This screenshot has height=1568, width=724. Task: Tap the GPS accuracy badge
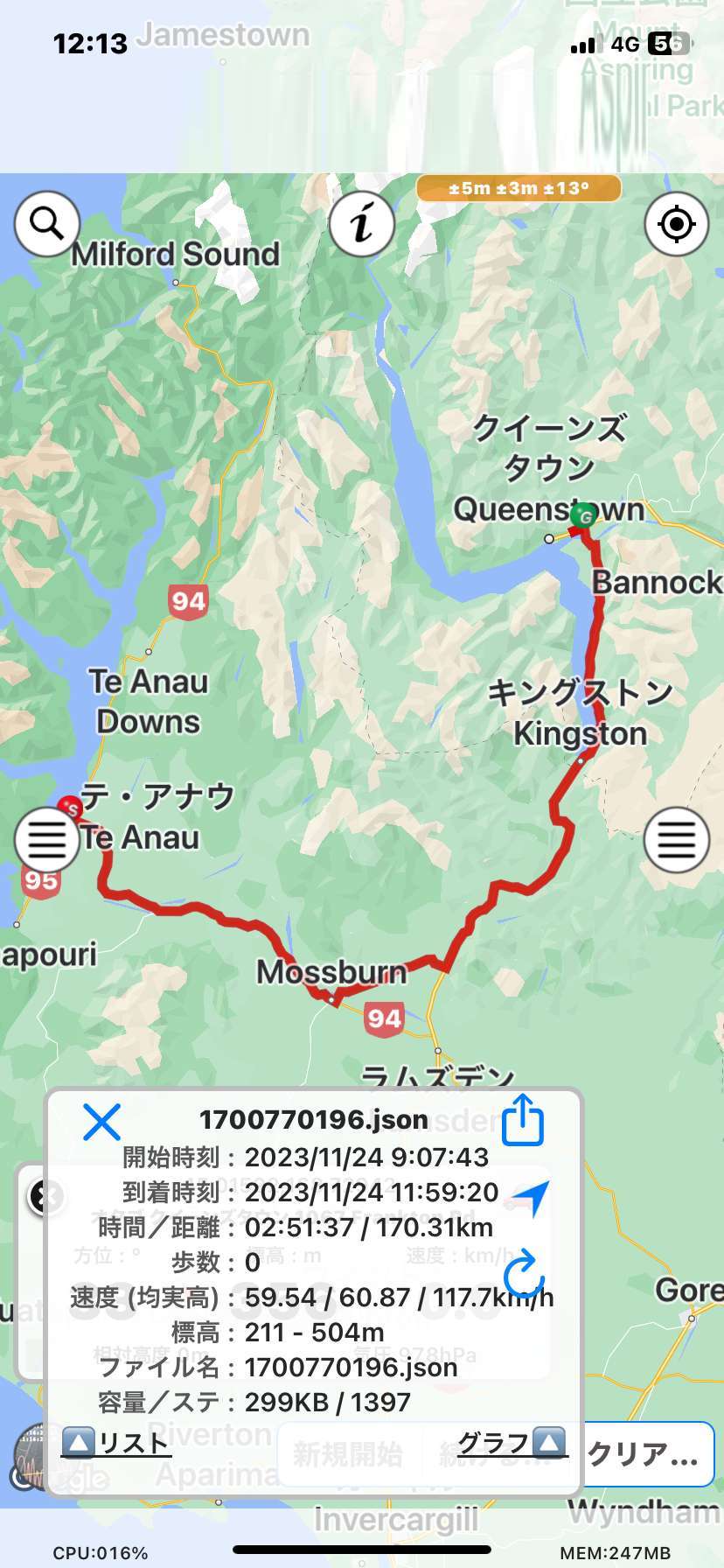pyautogui.click(x=519, y=188)
